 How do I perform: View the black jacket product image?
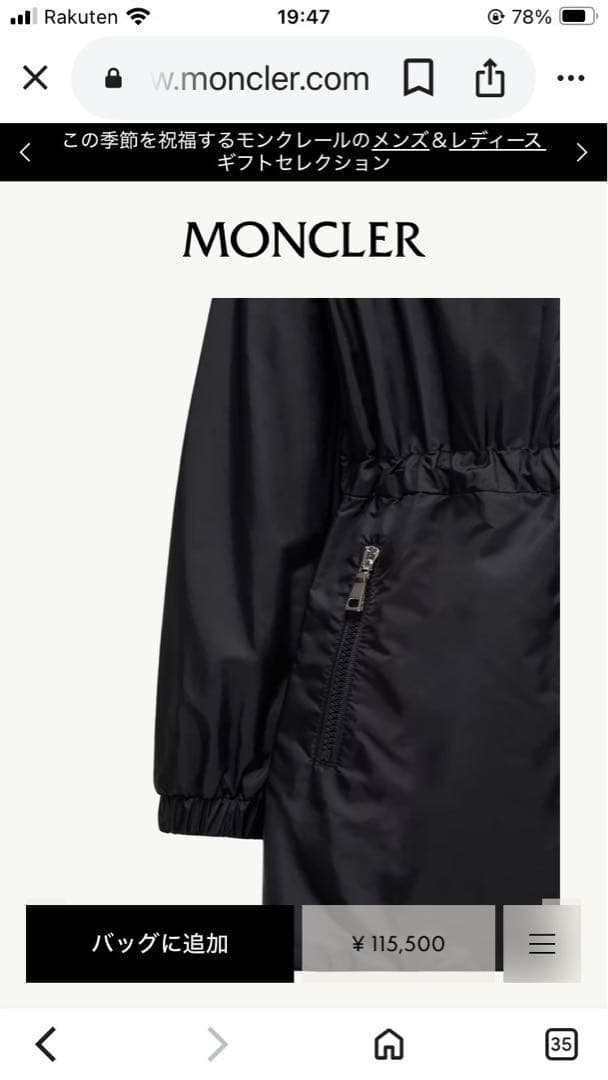(360, 600)
